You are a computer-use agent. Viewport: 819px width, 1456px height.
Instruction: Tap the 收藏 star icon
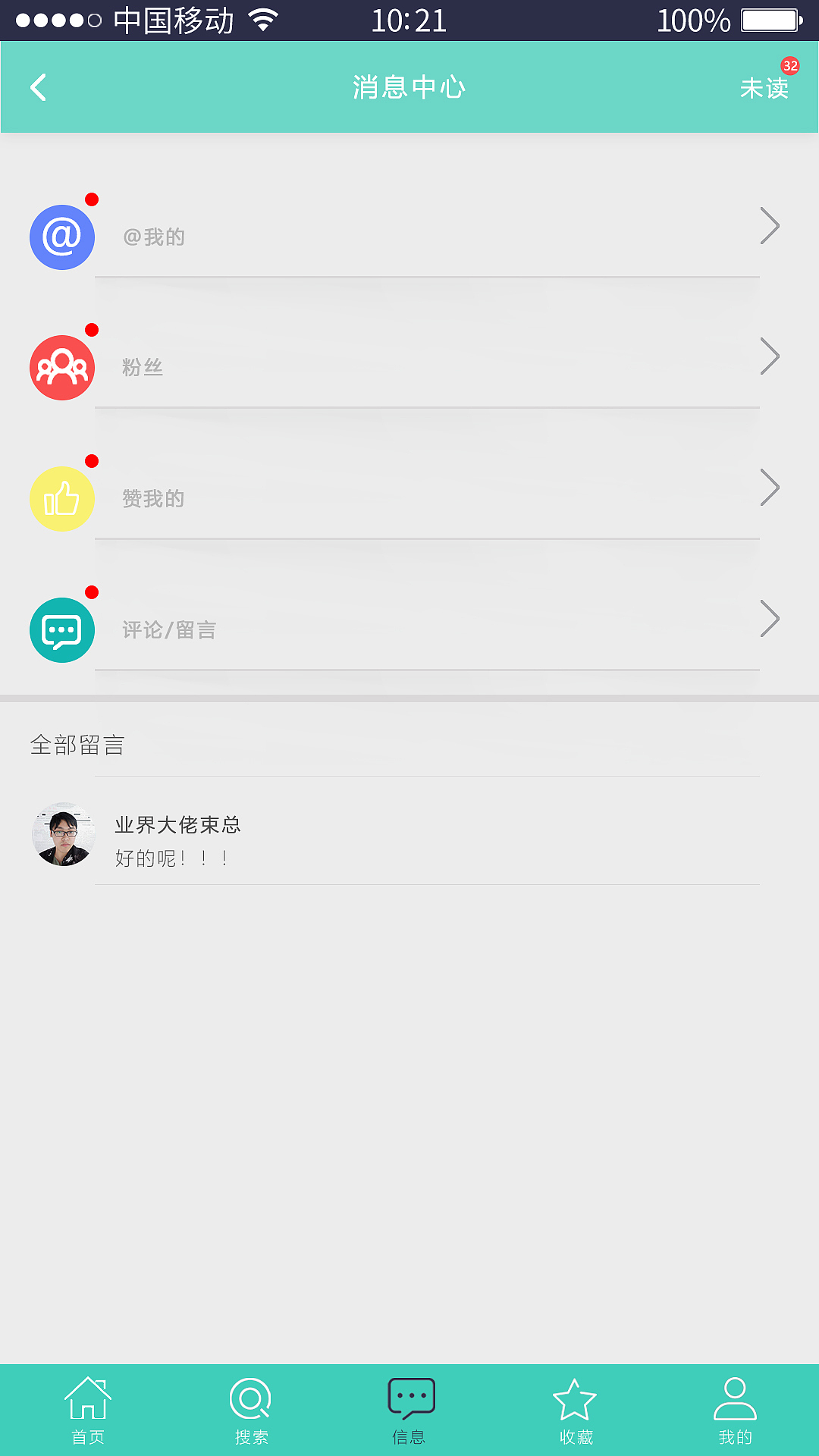click(x=575, y=1407)
